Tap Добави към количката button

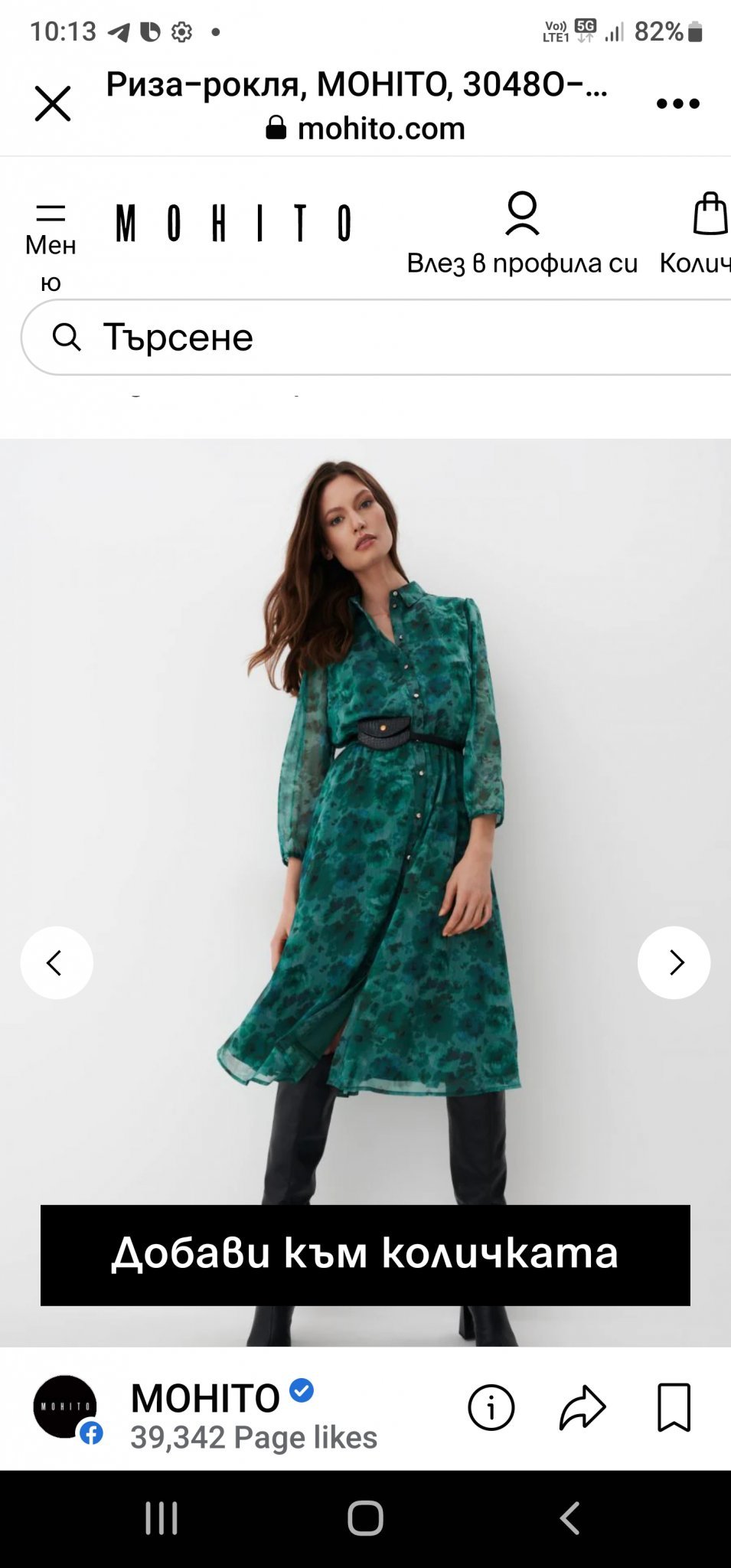click(x=365, y=1255)
